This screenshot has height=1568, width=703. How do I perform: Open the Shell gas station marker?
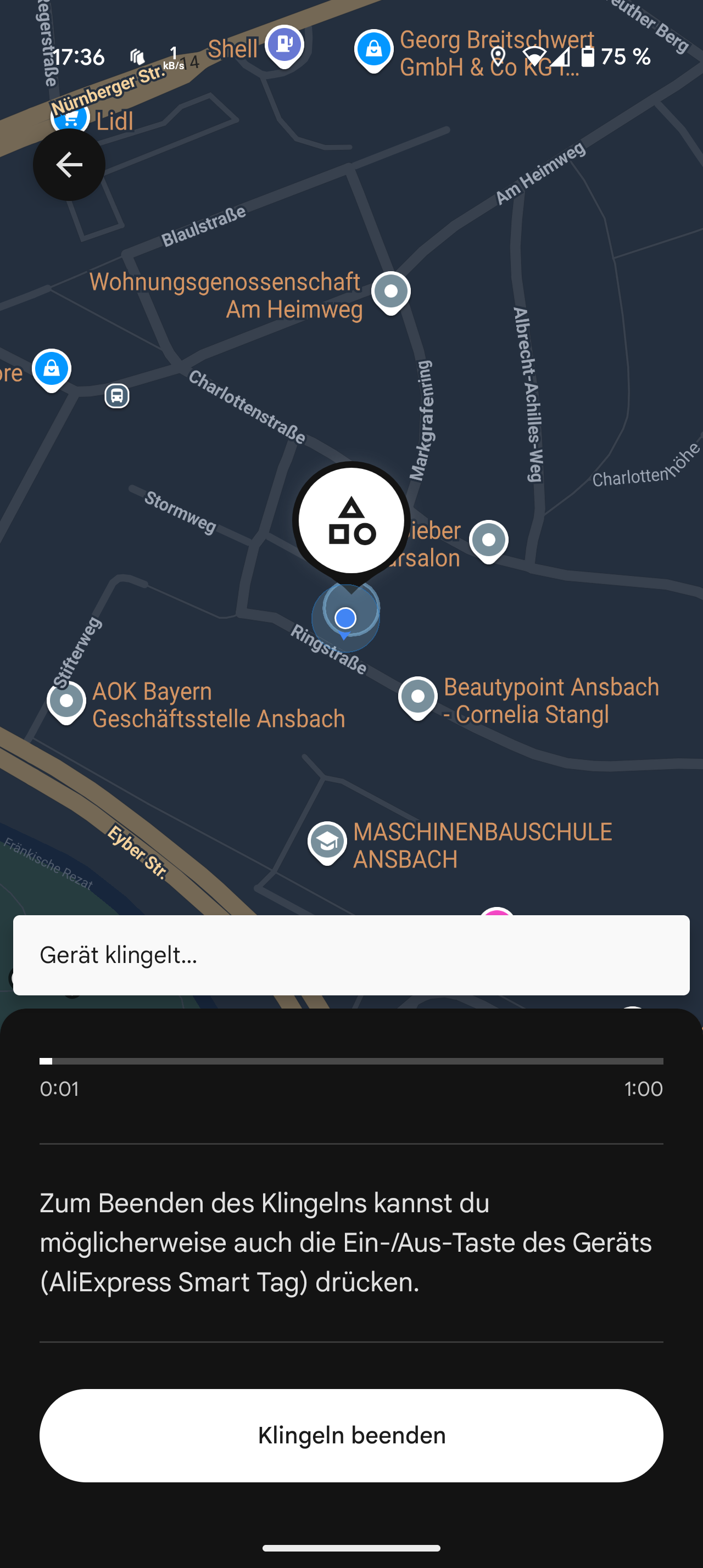pyautogui.click(x=284, y=46)
